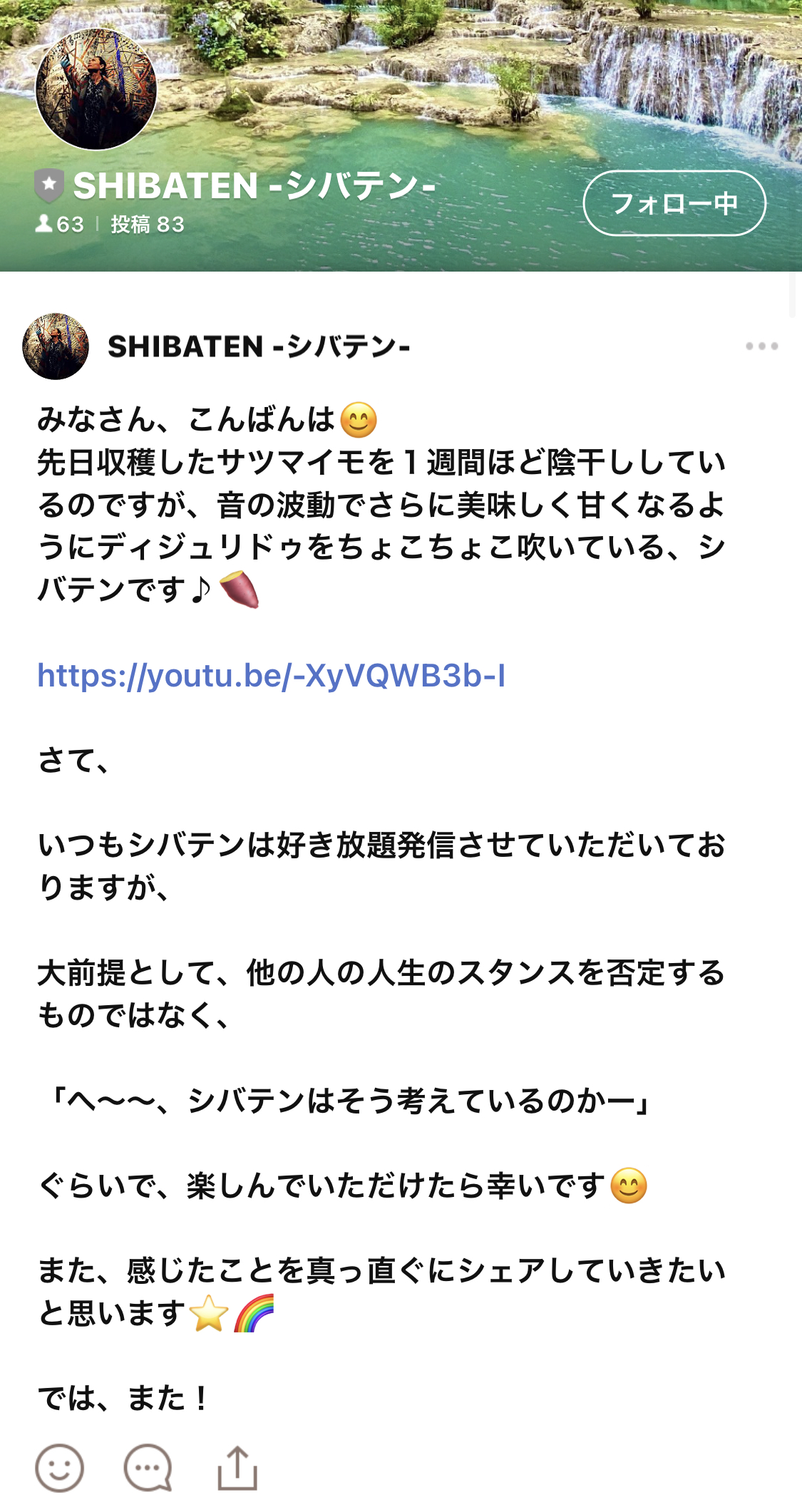React to the post with smiley icon
The height and width of the screenshot is (1512, 802).
pos(59,1468)
